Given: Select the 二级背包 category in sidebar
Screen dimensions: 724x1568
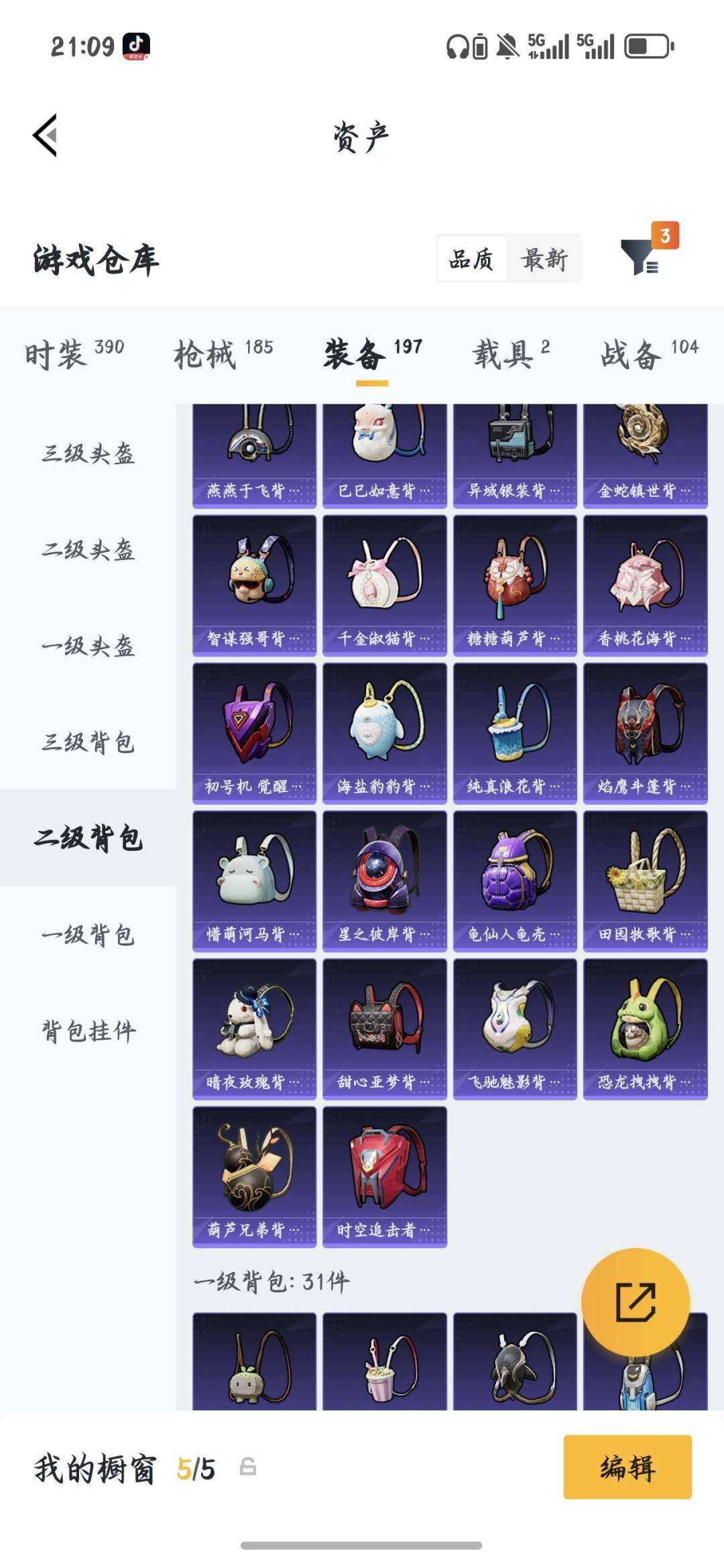Looking at the screenshot, I should click(87, 836).
